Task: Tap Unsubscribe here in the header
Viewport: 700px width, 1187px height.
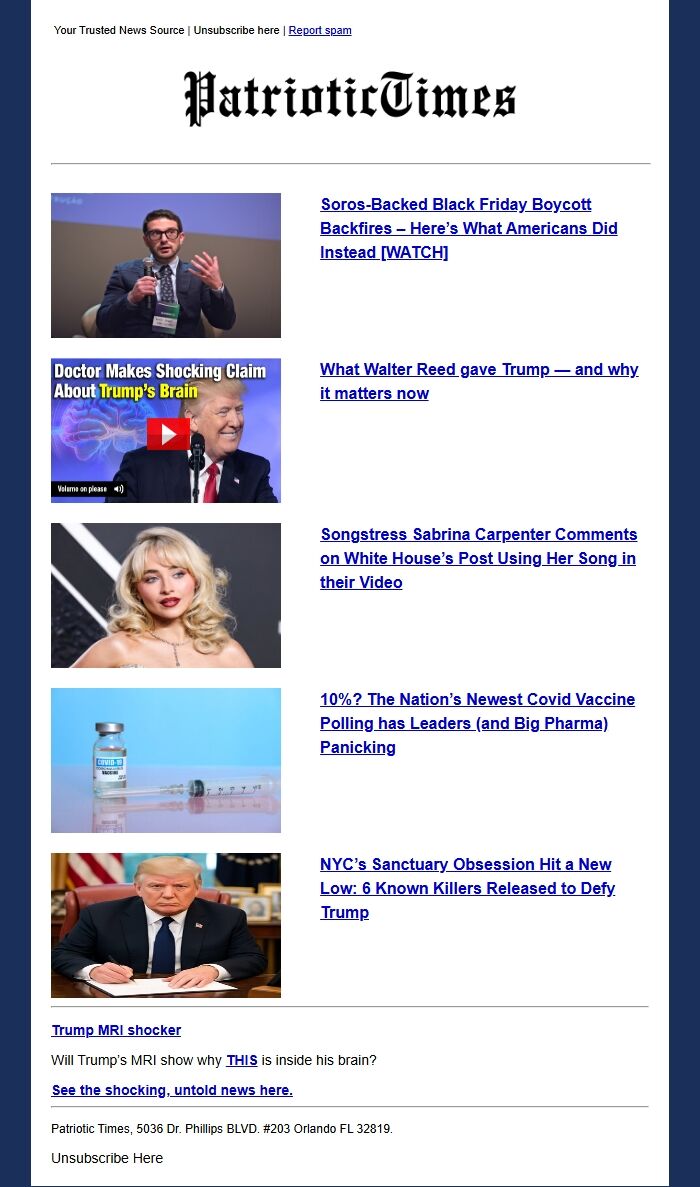Action: click(236, 30)
